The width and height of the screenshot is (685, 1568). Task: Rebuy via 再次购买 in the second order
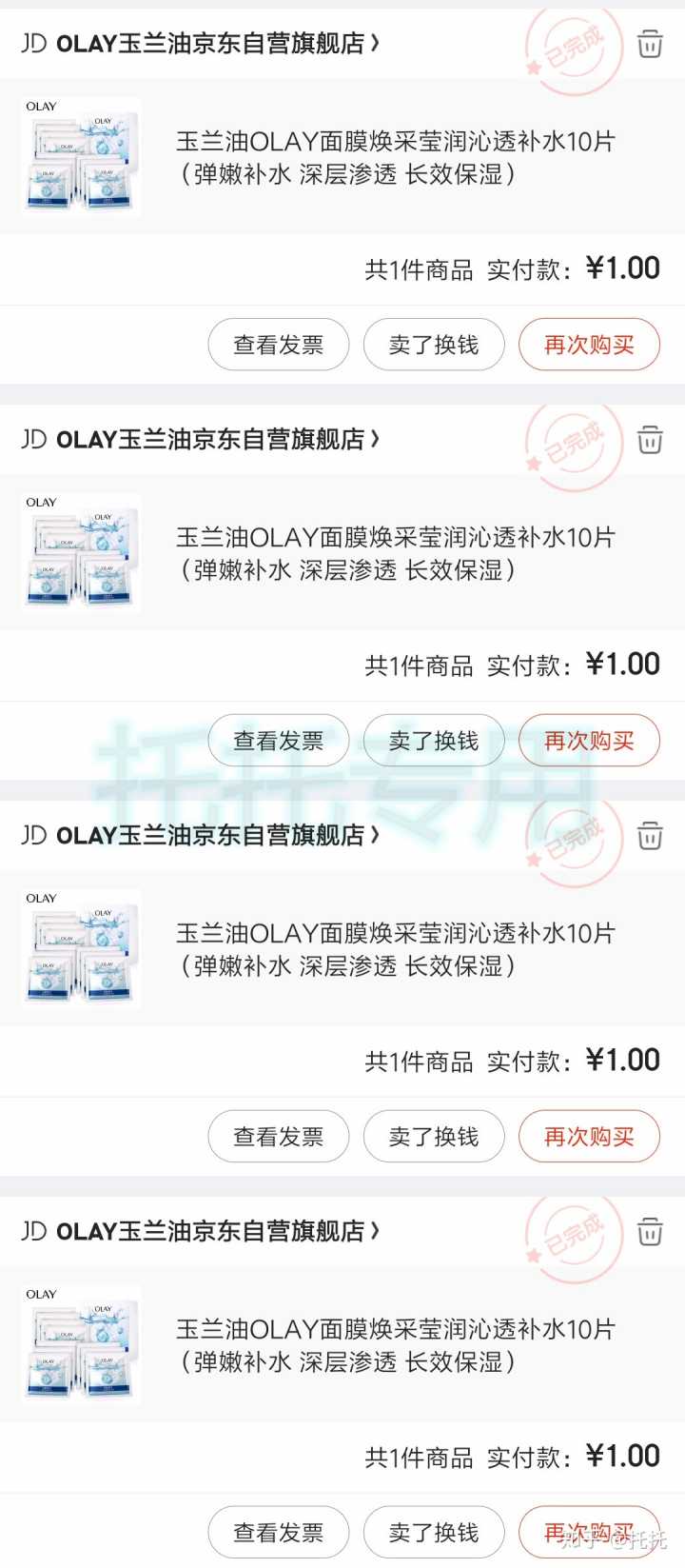(589, 741)
